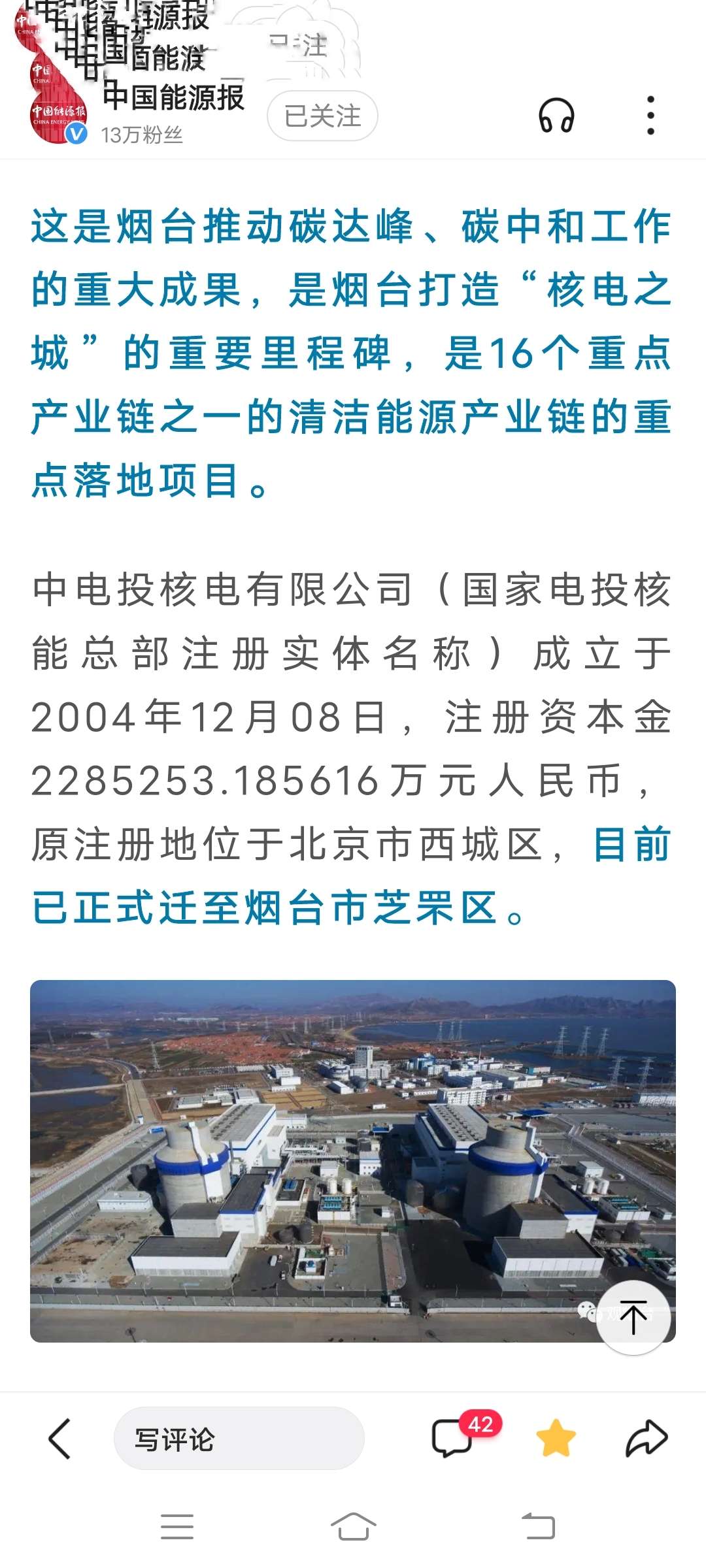Tap the 已关注 follow button

point(322,116)
